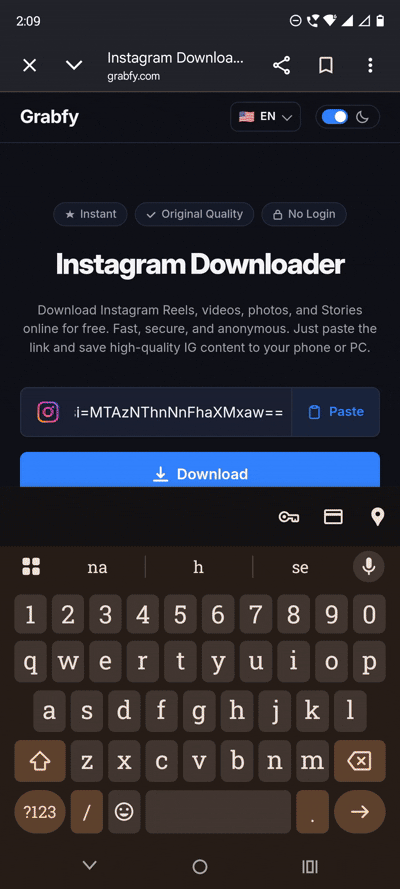
Task: Hit the keyboard's go arrow key
Action: 360,812
